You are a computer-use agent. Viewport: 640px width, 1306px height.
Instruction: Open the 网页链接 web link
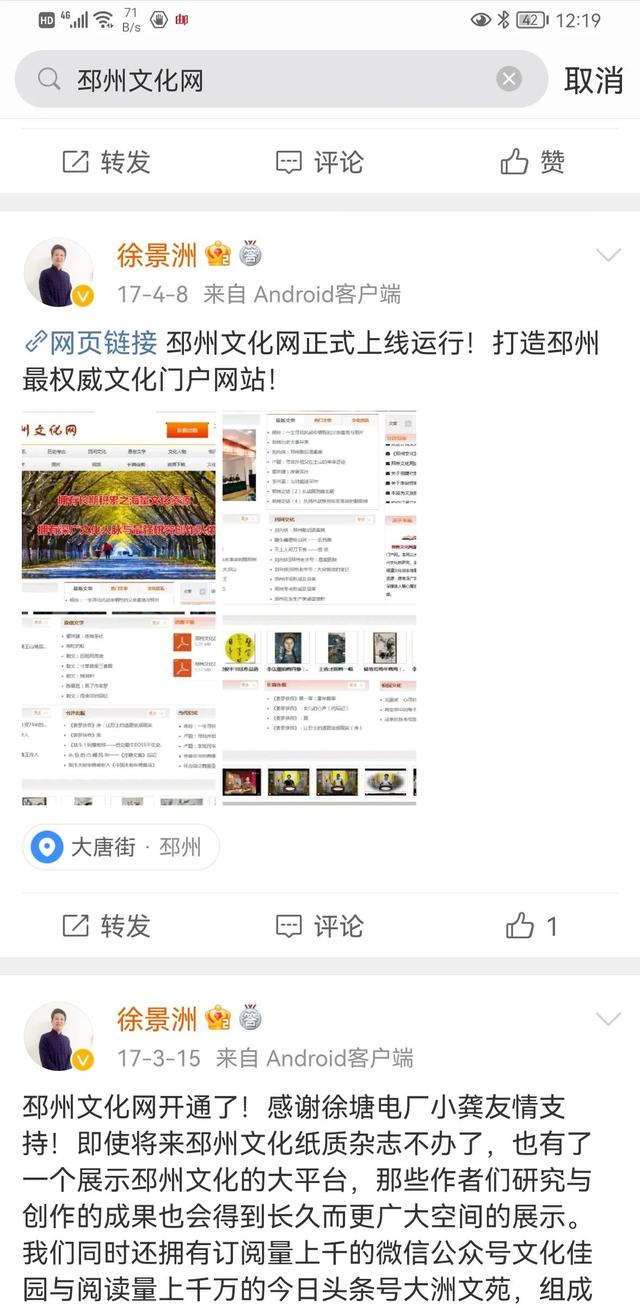click(91, 343)
